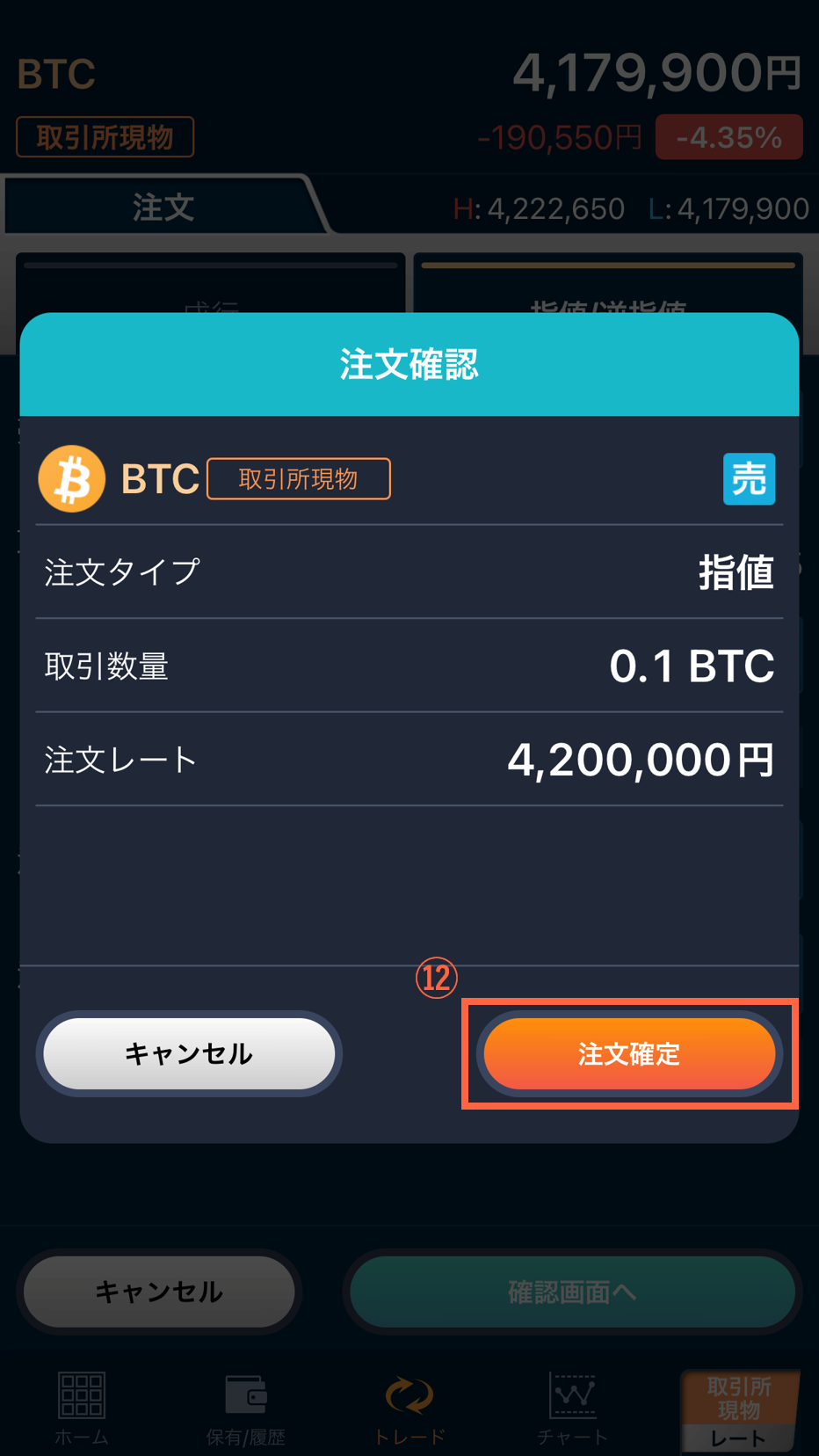The height and width of the screenshot is (1456, 819).
Task: Tap the Bitcoin logo in the confirmation dialog
Action: tap(72, 478)
